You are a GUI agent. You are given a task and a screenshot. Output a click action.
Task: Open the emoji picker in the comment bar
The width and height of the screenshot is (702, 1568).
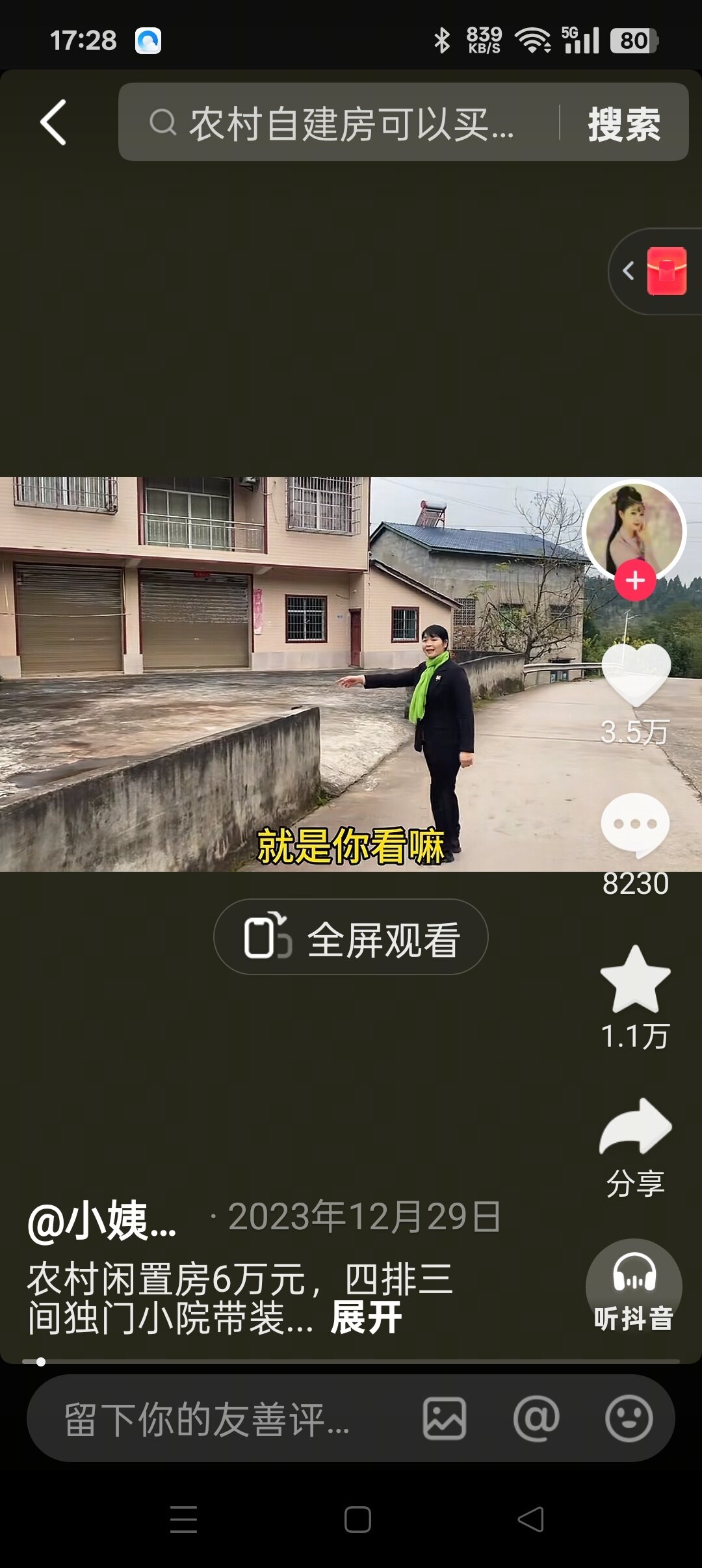point(629,1419)
